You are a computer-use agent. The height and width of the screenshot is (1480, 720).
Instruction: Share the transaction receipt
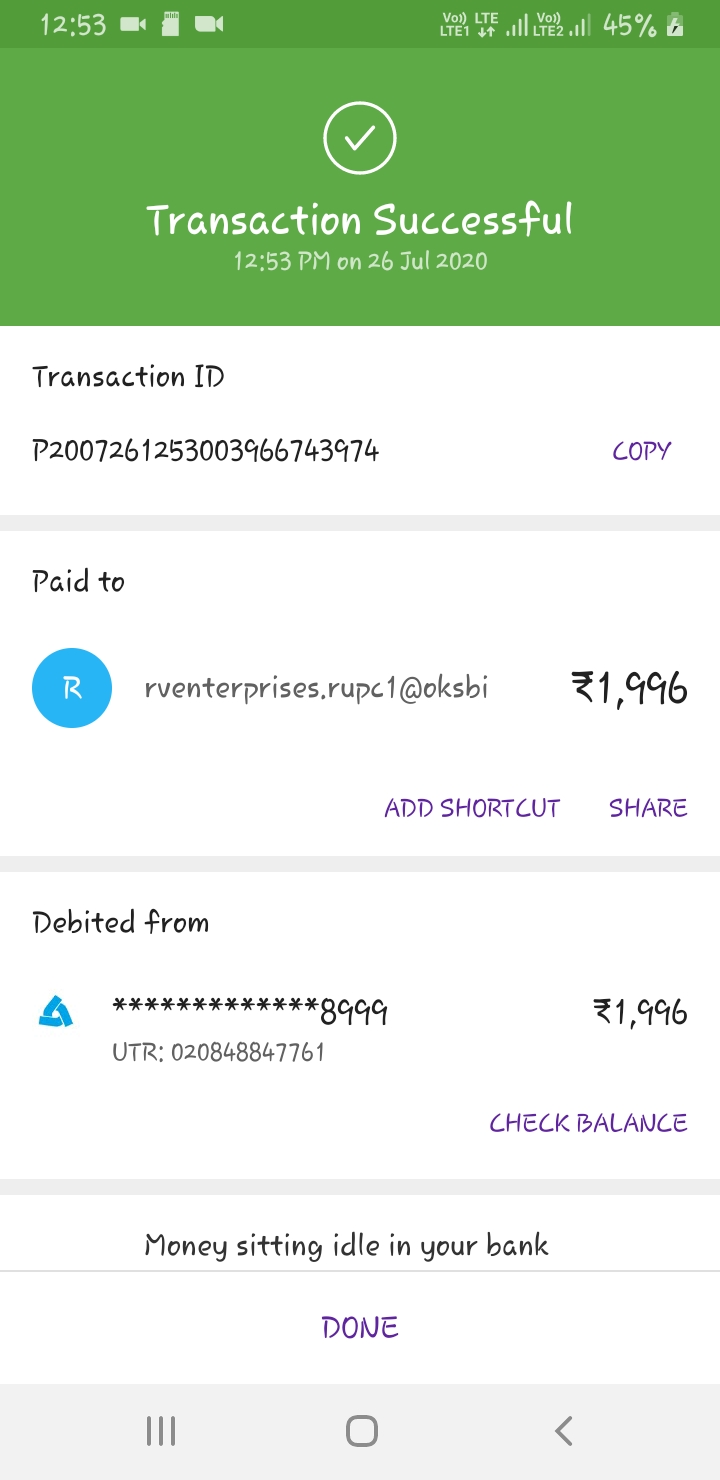(648, 808)
